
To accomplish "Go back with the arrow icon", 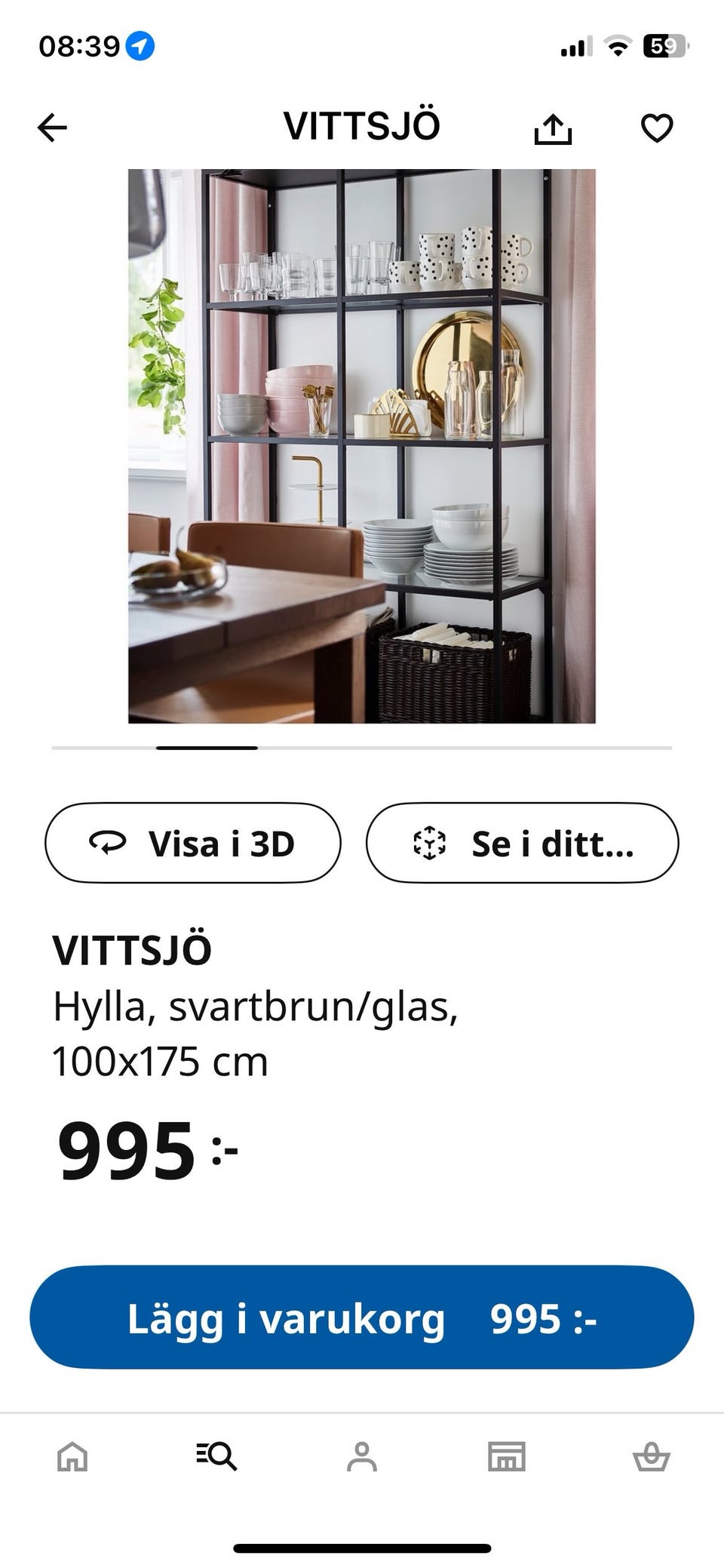I will 51,126.
